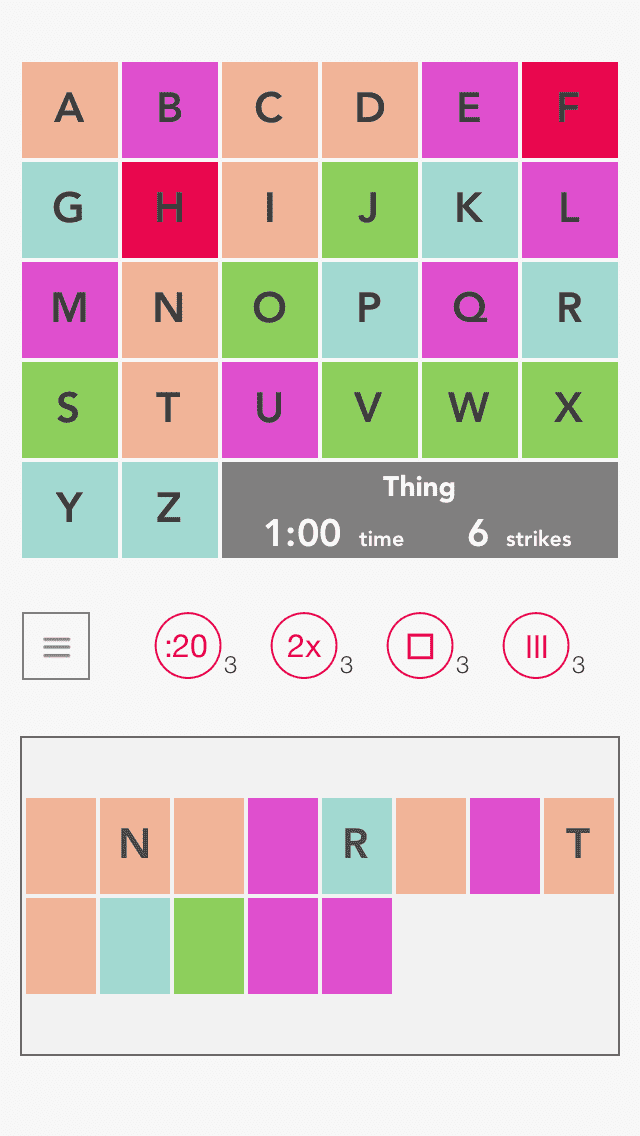Choose the letter P tile
Image resolution: width=640 pixels, height=1136 pixels.
tap(369, 309)
